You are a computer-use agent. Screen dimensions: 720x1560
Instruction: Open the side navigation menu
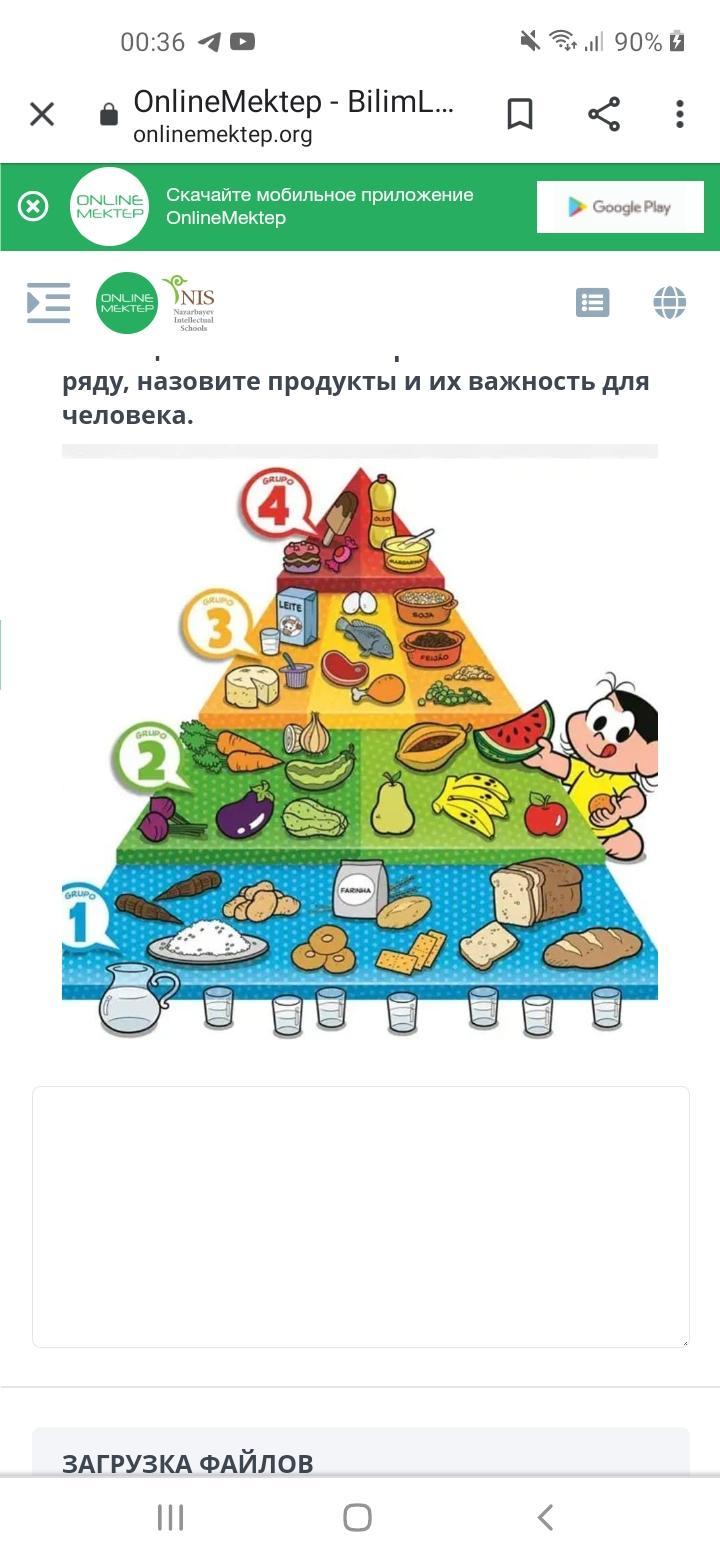[48, 302]
